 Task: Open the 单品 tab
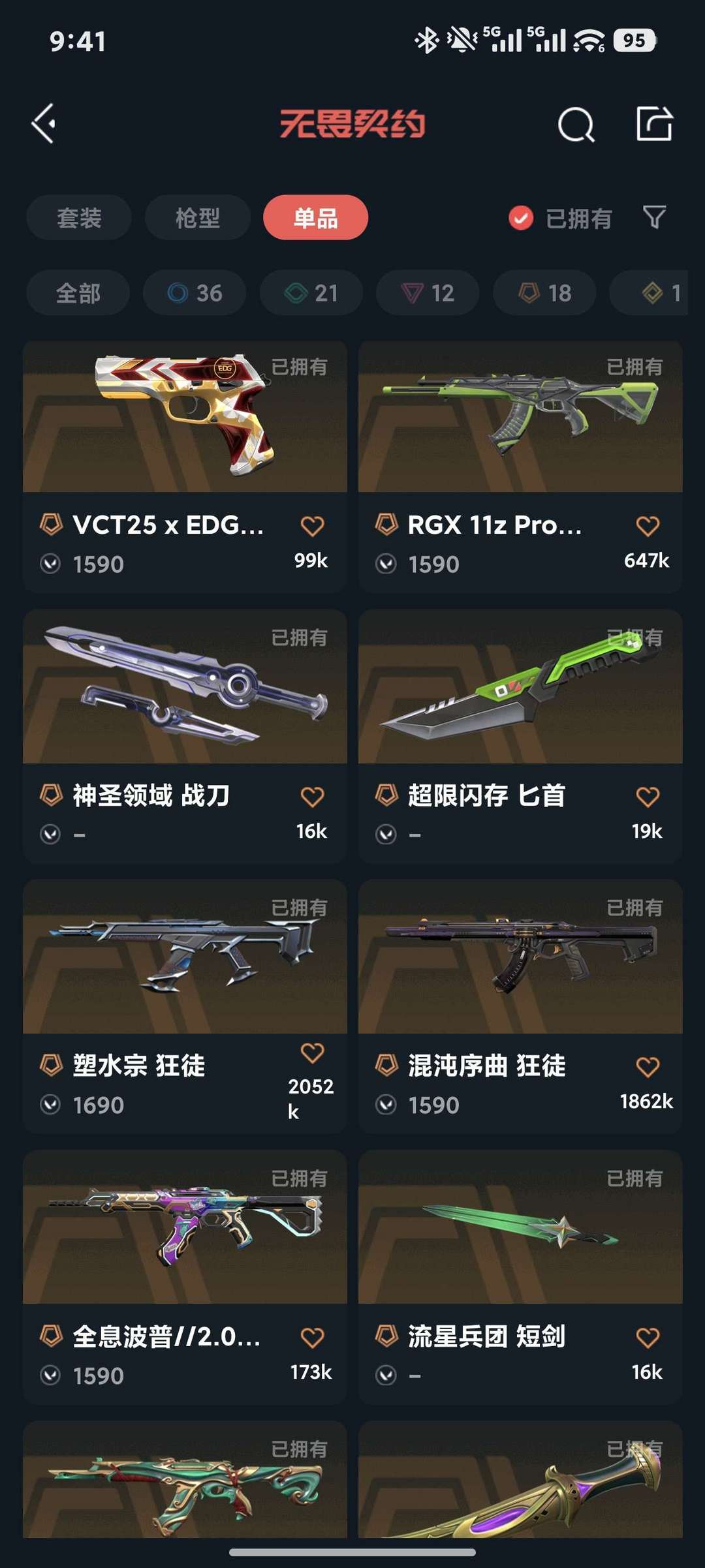314,217
